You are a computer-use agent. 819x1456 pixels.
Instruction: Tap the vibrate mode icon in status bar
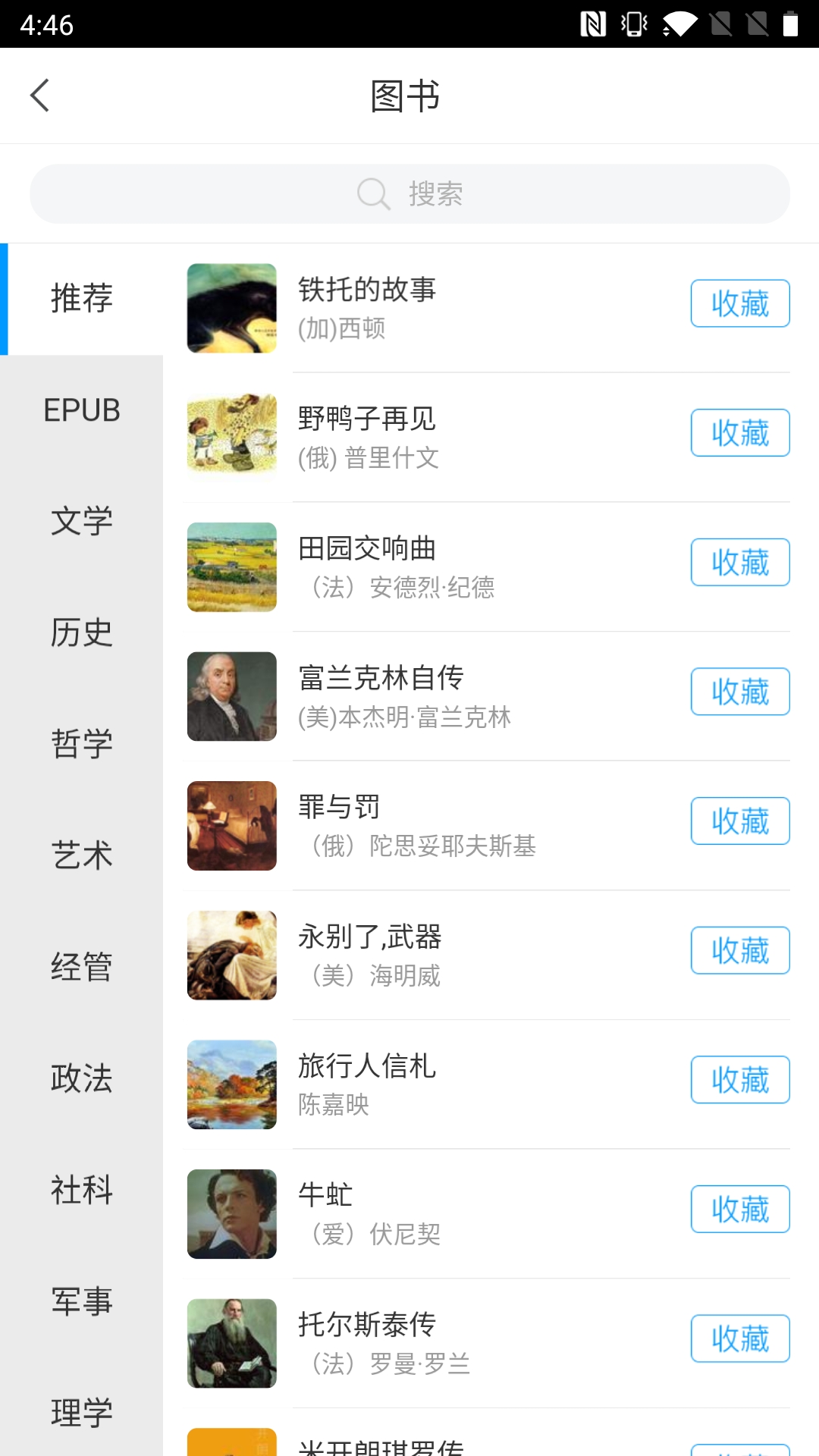632,23
